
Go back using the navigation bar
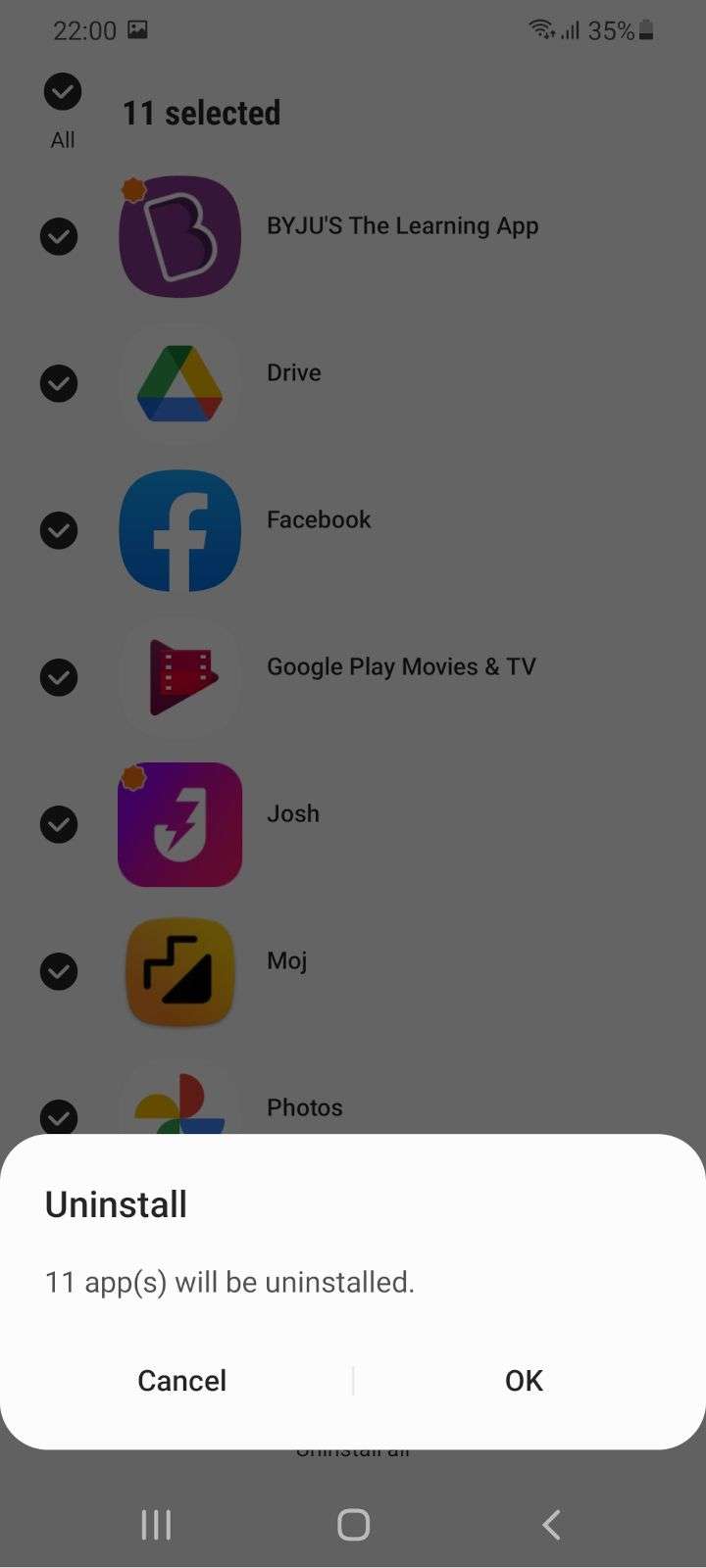(551, 1524)
